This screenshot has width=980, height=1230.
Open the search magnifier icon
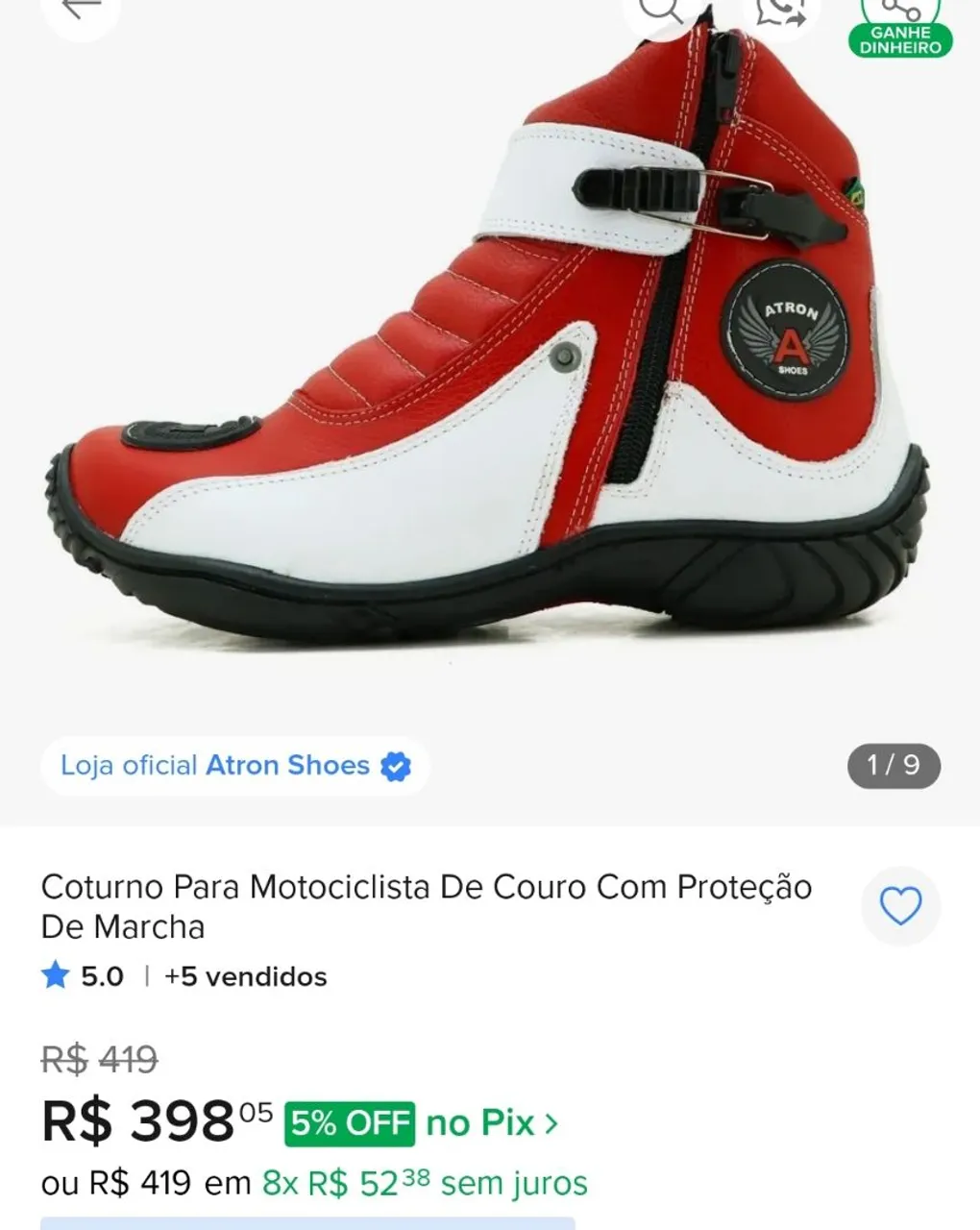click(x=663, y=10)
